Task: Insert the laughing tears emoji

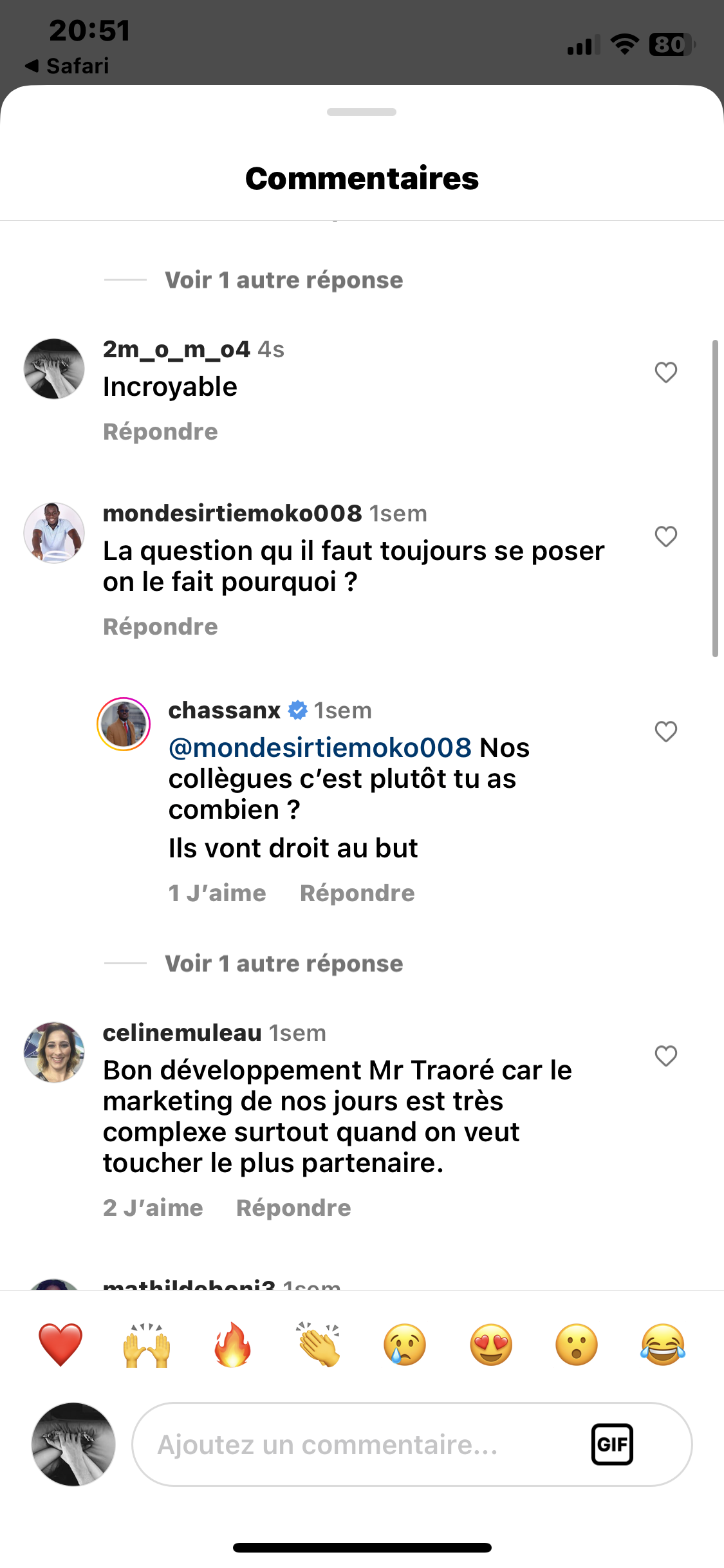Action: (x=663, y=1345)
